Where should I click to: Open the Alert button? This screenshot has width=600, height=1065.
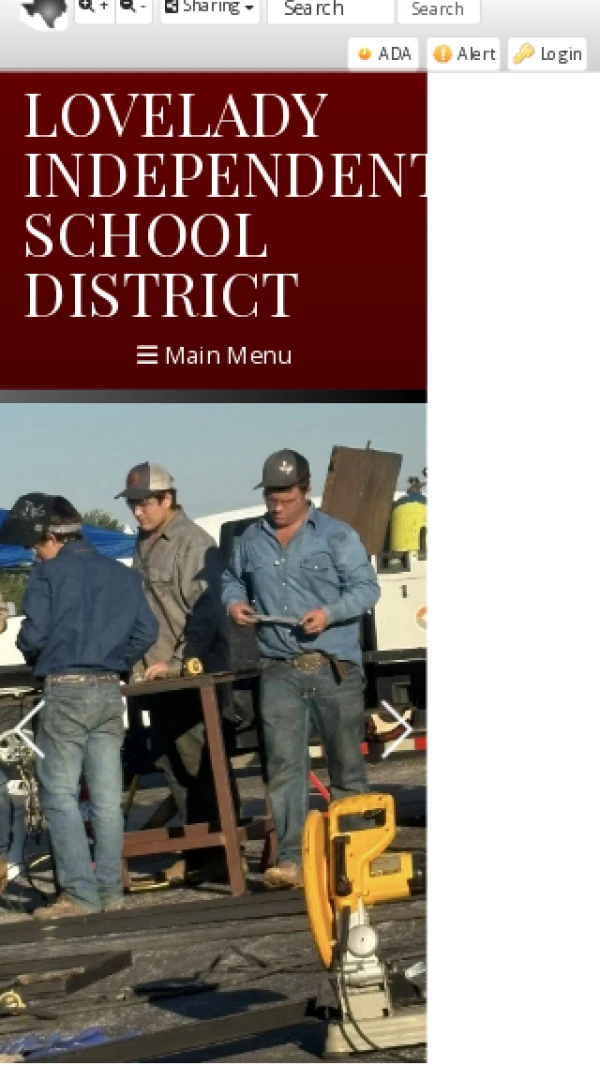point(464,54)
